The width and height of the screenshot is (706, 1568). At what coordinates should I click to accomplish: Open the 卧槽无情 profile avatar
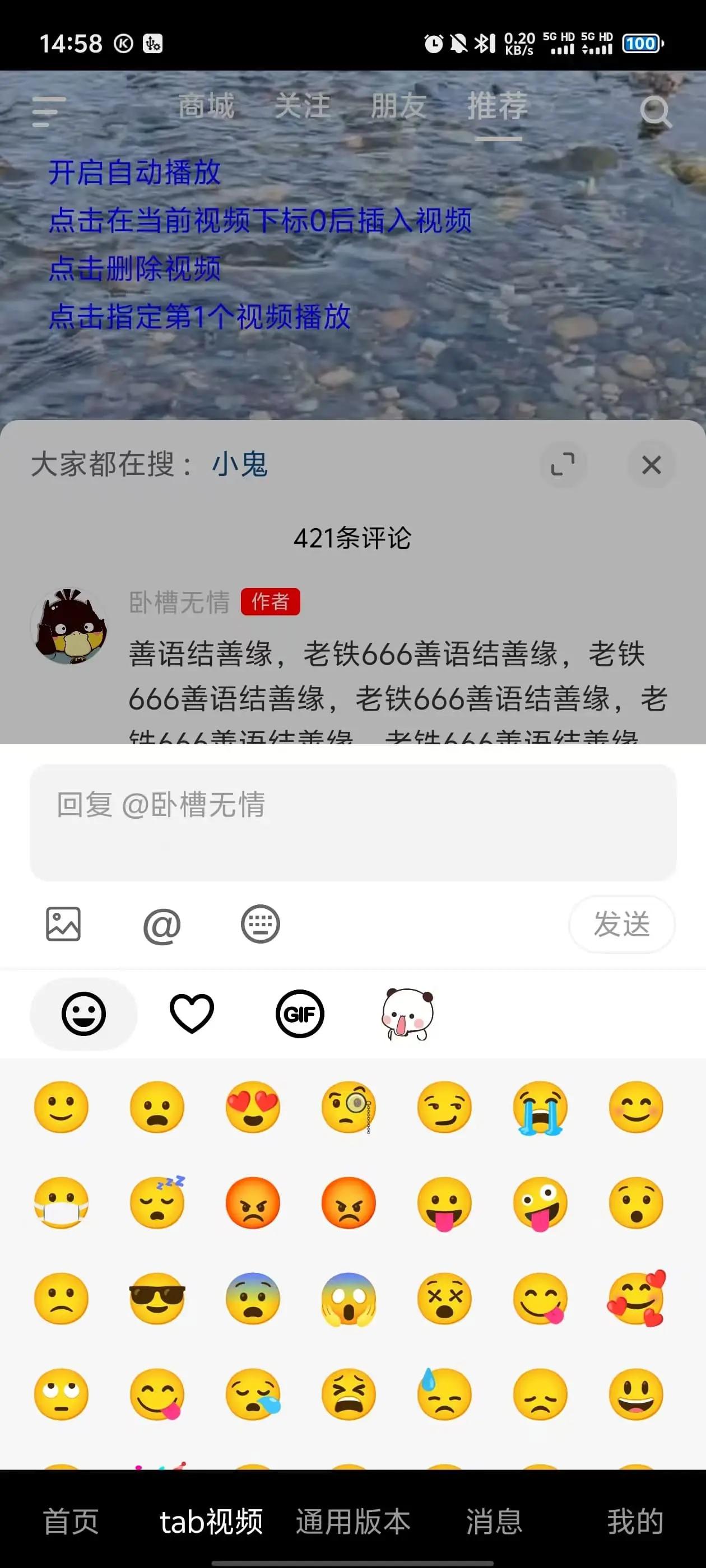[x=70, y=626]
